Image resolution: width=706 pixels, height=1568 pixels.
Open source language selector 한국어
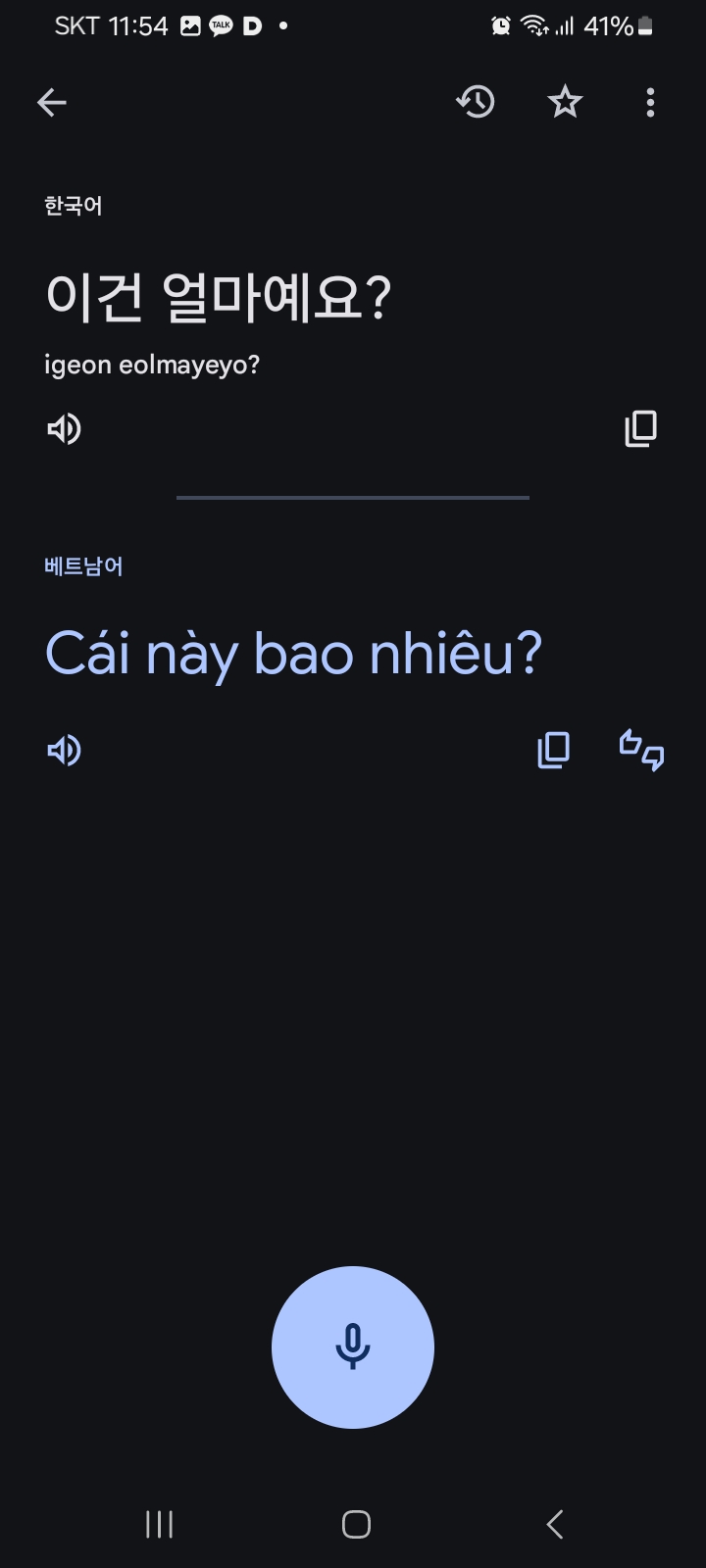73,206
